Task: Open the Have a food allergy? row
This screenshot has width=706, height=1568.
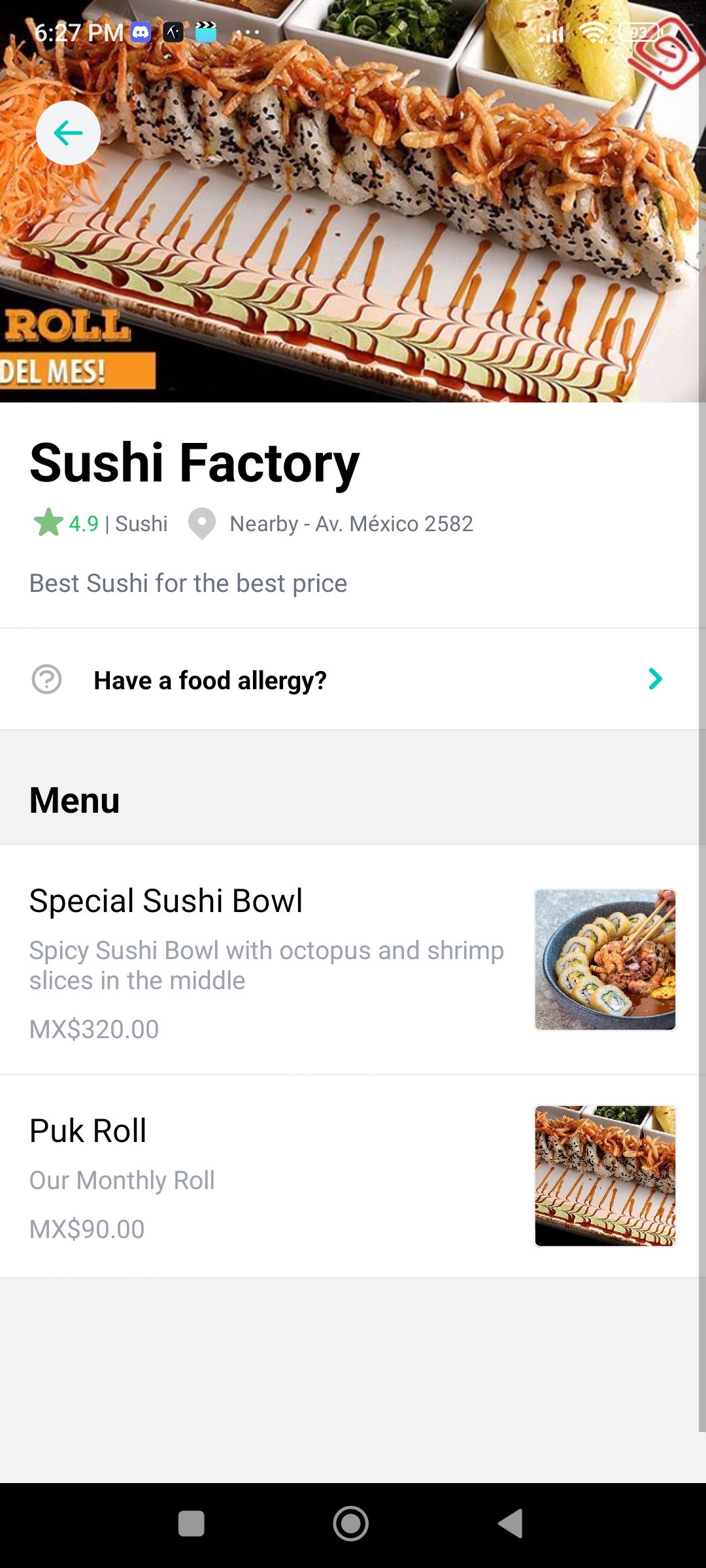Action: [353, 679]
